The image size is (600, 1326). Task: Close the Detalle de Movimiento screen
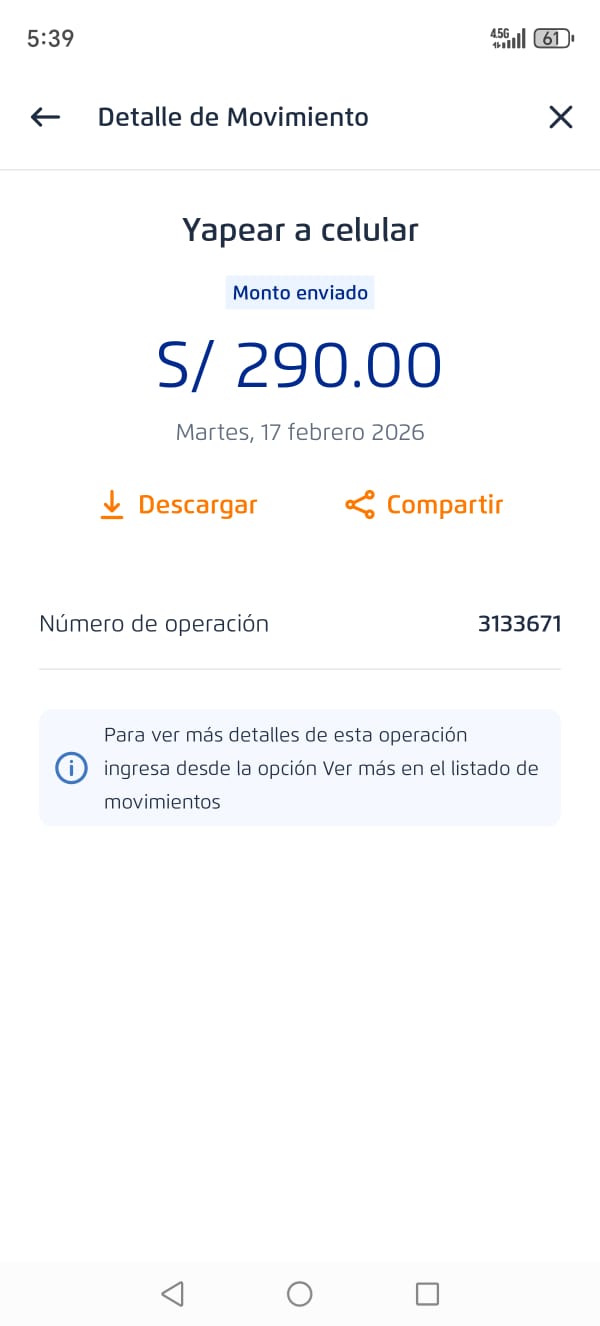tap(561, 117)
